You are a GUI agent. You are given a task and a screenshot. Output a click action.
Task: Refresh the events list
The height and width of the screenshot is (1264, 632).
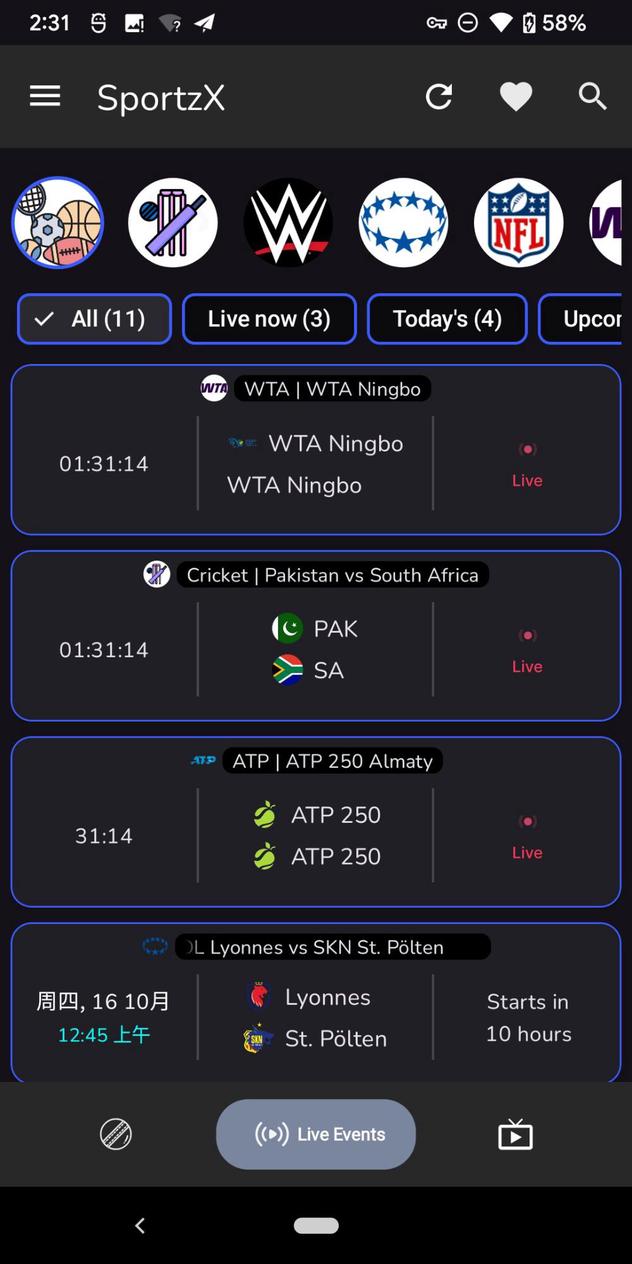439,96
